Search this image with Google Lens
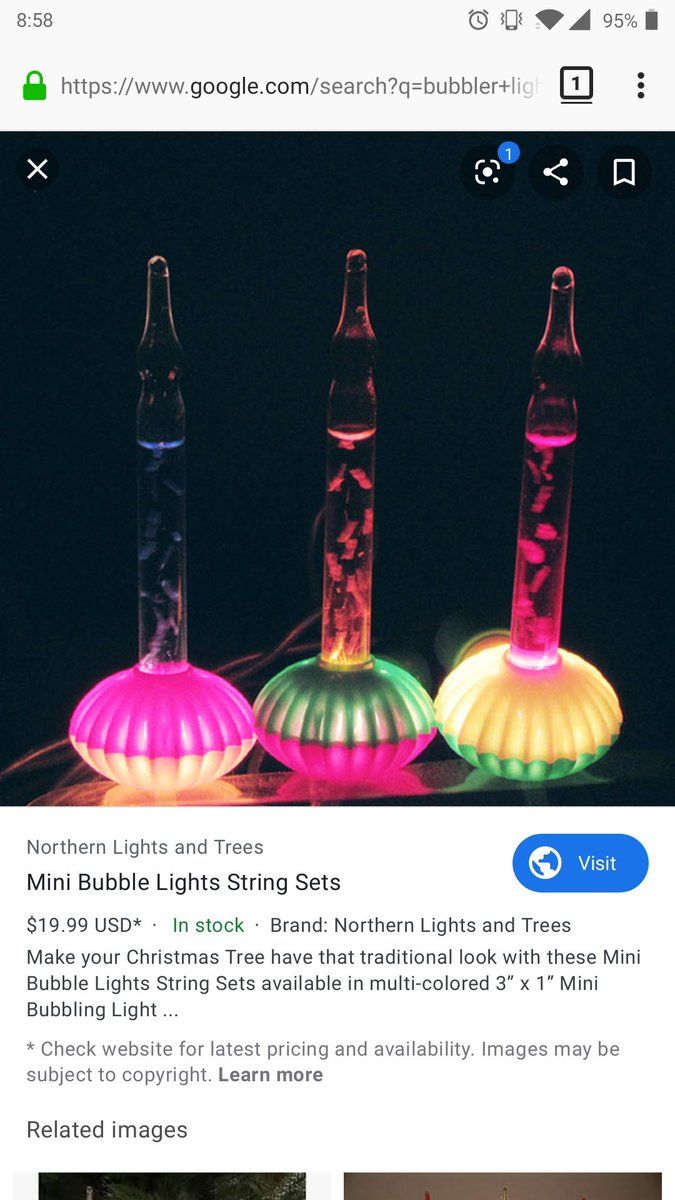The width and height of the screenshot is (675, 1200). (487, 172)
